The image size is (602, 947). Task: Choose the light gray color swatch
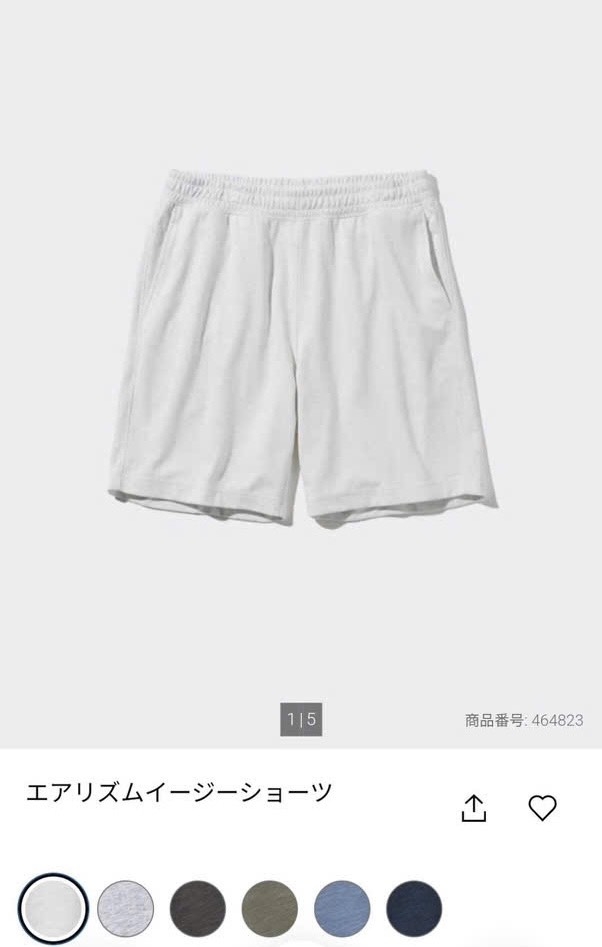click(126, 908)
